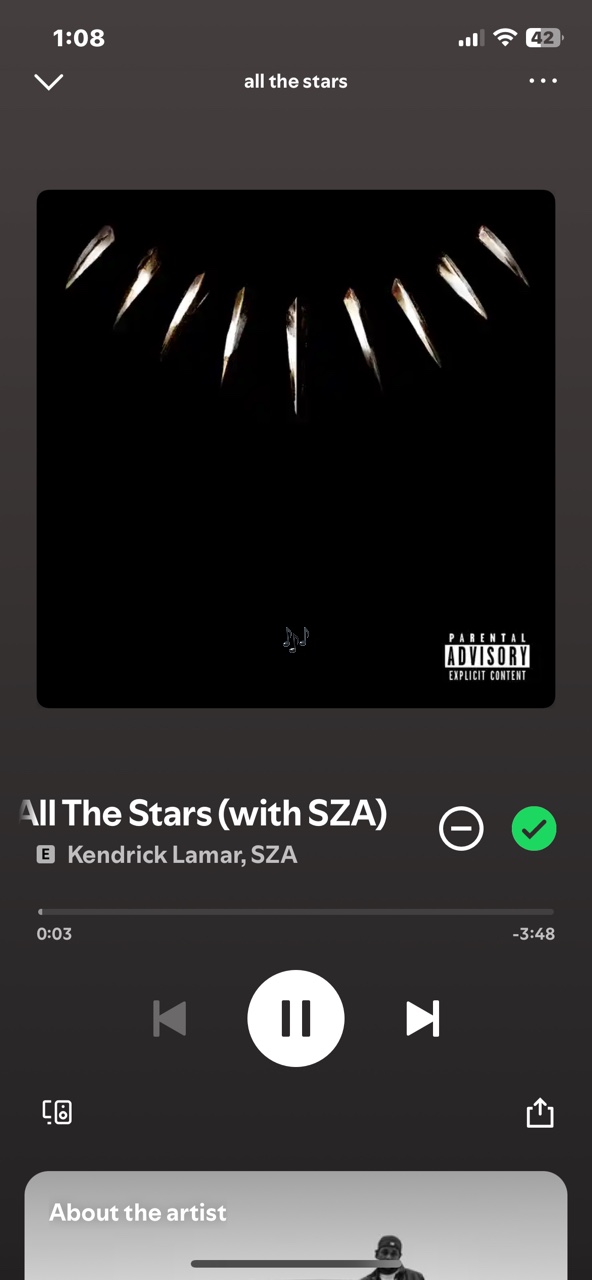Open the connect to a device menu

tap(57, 1112)
